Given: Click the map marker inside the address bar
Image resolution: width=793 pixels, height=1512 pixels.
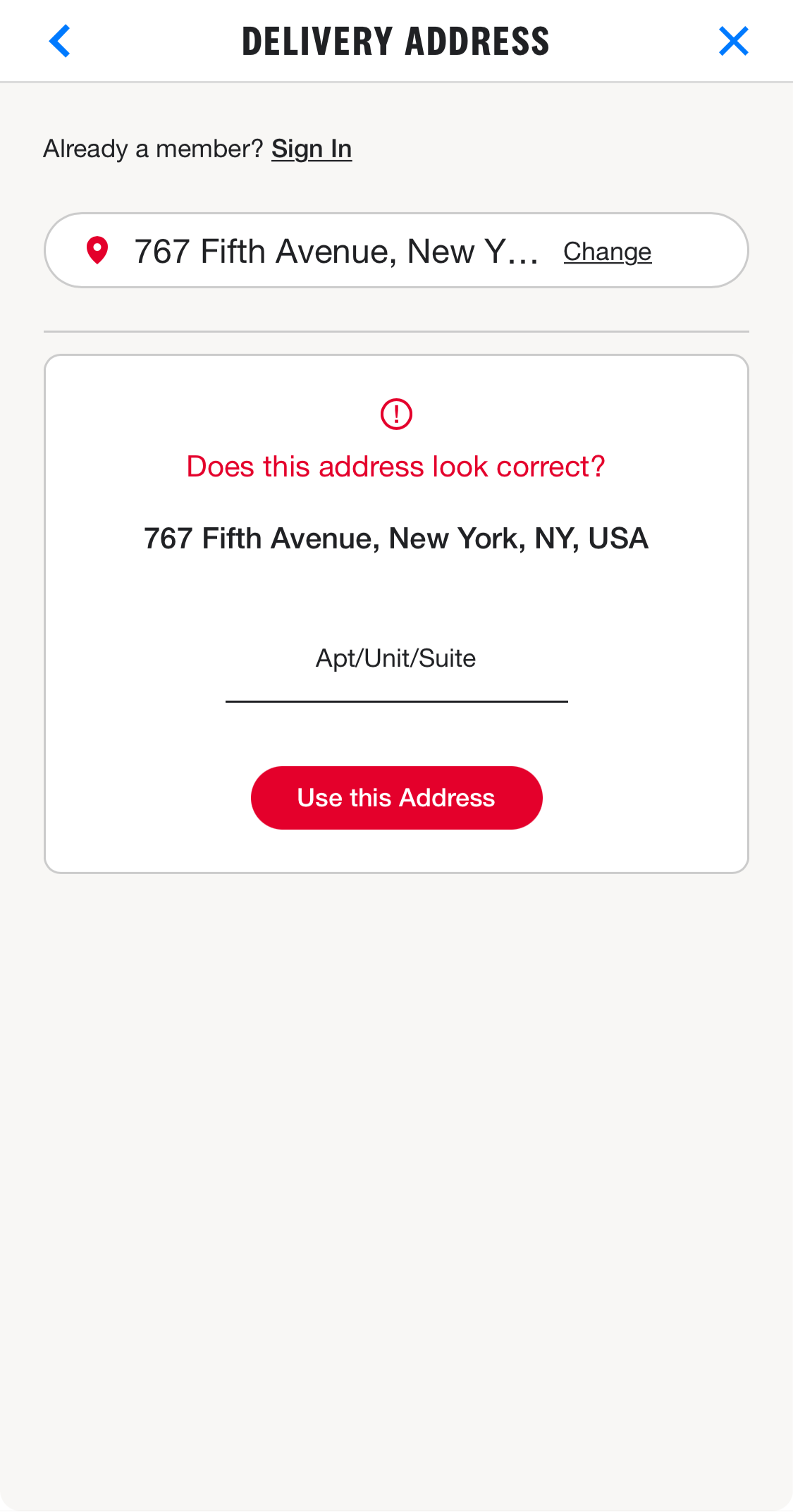Looking at the screenshot, I should pyautogui.click(x=97, y=250).
